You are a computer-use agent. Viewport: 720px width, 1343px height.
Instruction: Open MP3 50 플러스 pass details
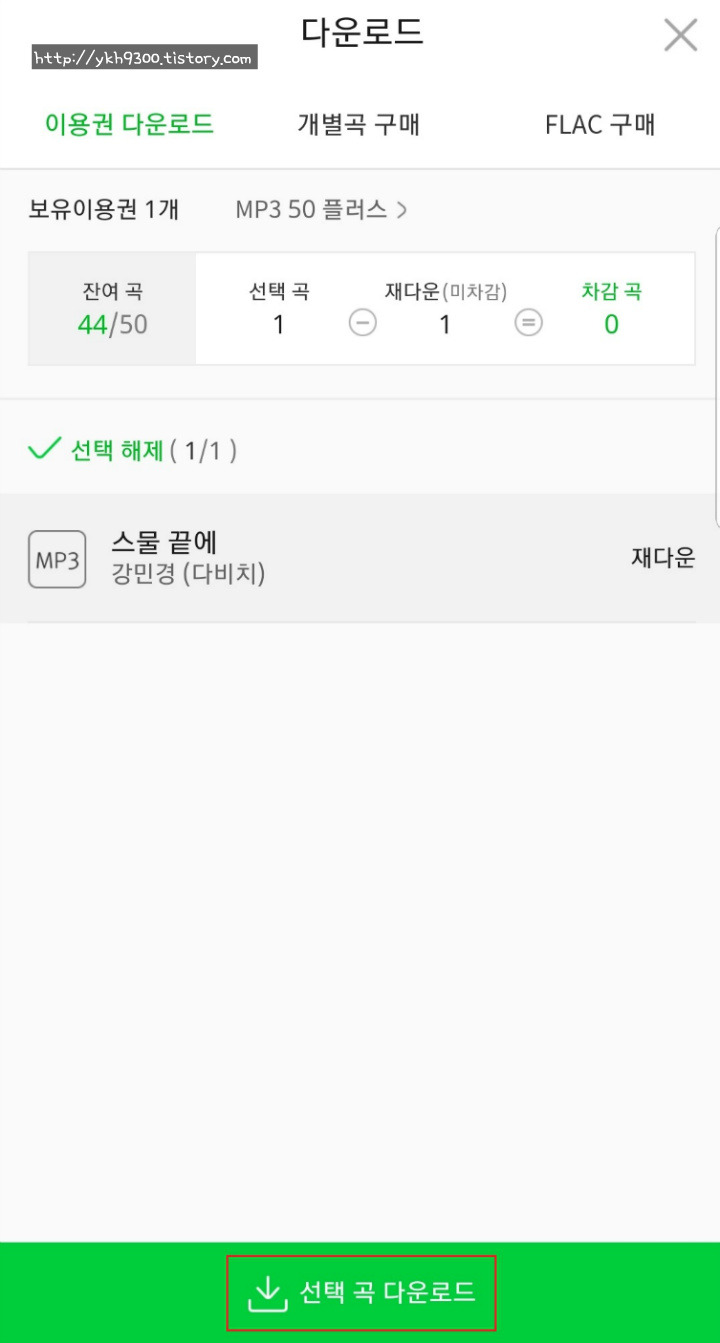coord(321,210)
